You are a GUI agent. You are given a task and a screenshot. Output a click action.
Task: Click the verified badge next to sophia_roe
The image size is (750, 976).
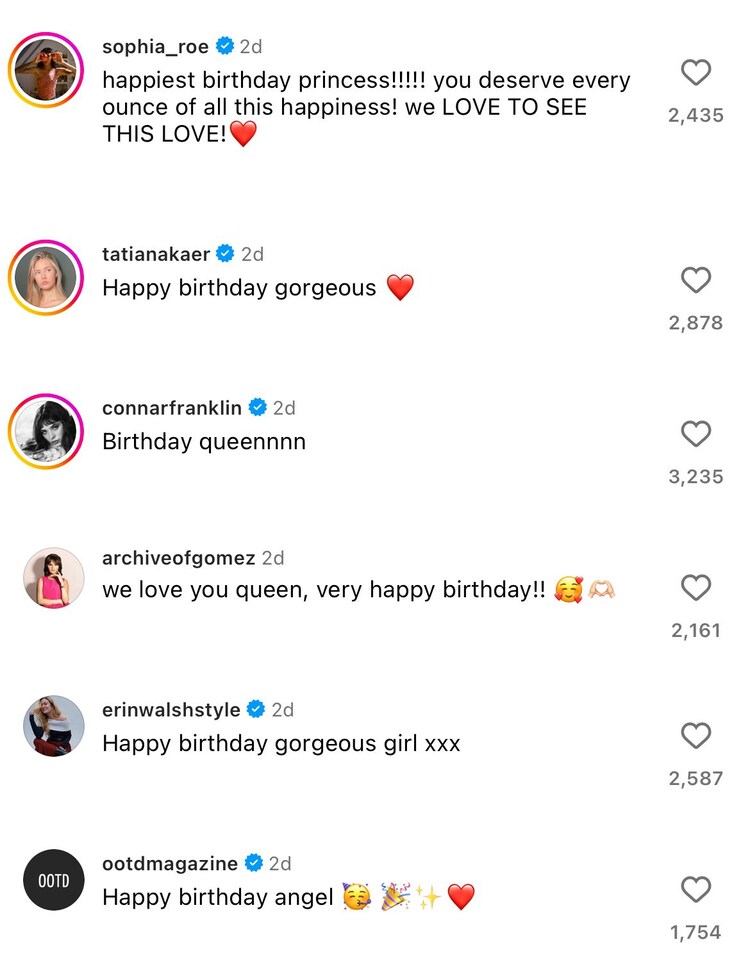coord(224,45)
